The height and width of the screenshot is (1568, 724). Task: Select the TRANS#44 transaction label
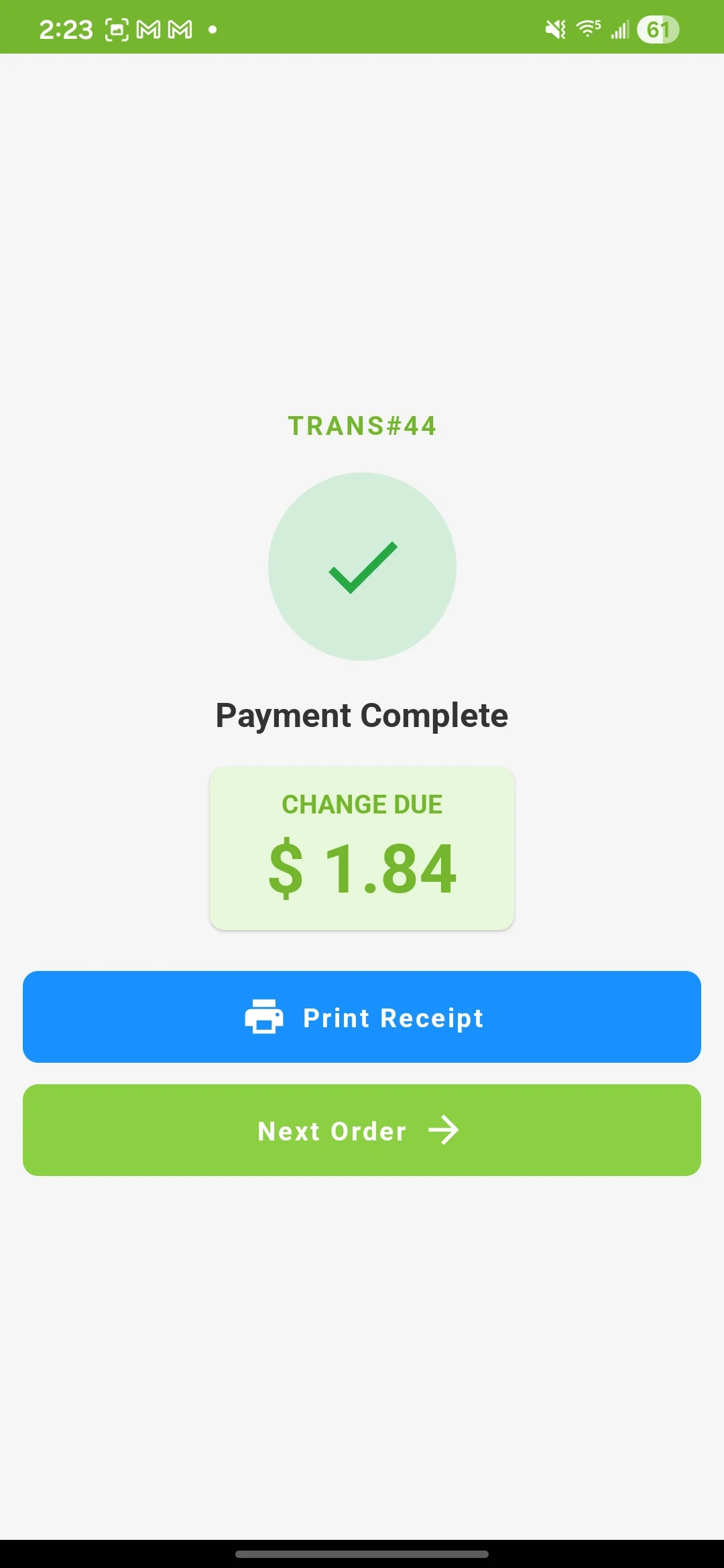pyautogui.click(x=362, y=426)
